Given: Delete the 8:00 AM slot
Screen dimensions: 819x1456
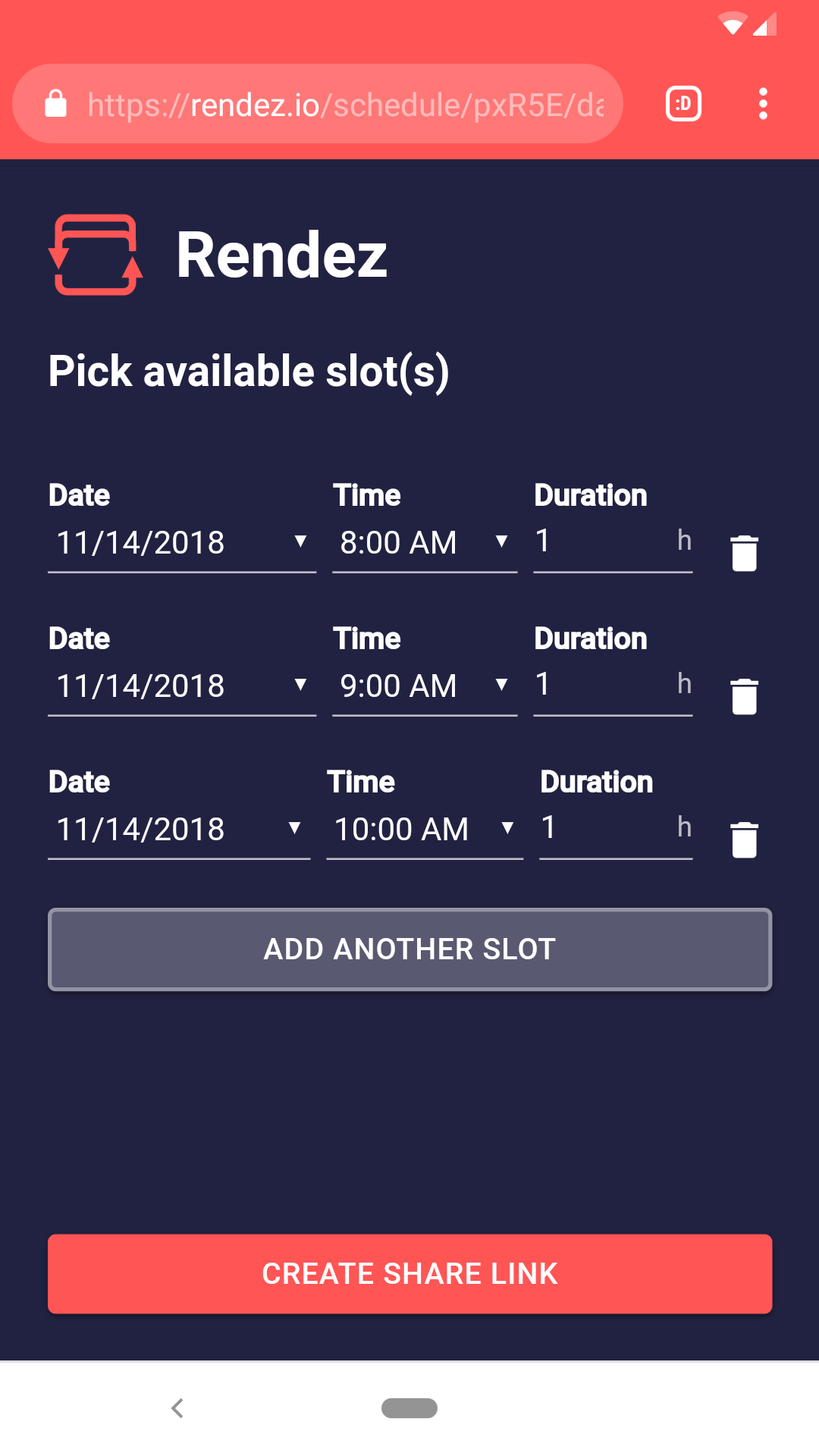Looking at the screenshot, I should tap(744, 553).
